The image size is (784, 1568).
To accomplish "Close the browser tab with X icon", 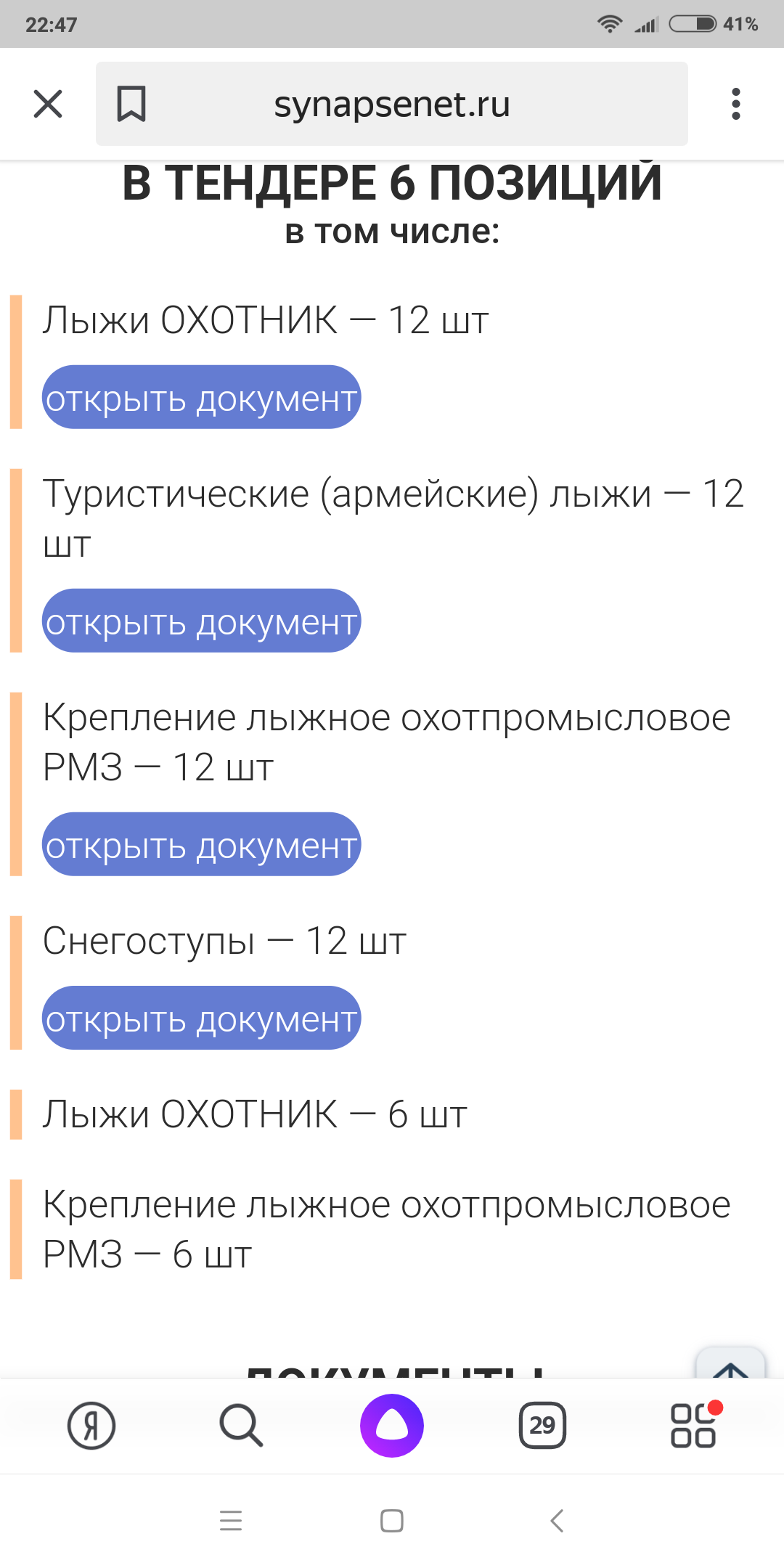I will point(48,104).
